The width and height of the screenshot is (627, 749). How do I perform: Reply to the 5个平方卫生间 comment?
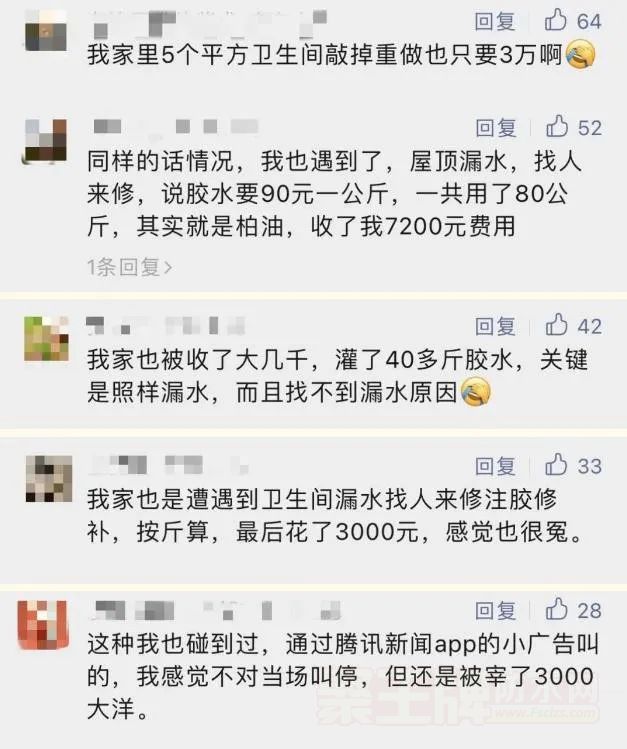pyautogui.click(x=495, y=21)
